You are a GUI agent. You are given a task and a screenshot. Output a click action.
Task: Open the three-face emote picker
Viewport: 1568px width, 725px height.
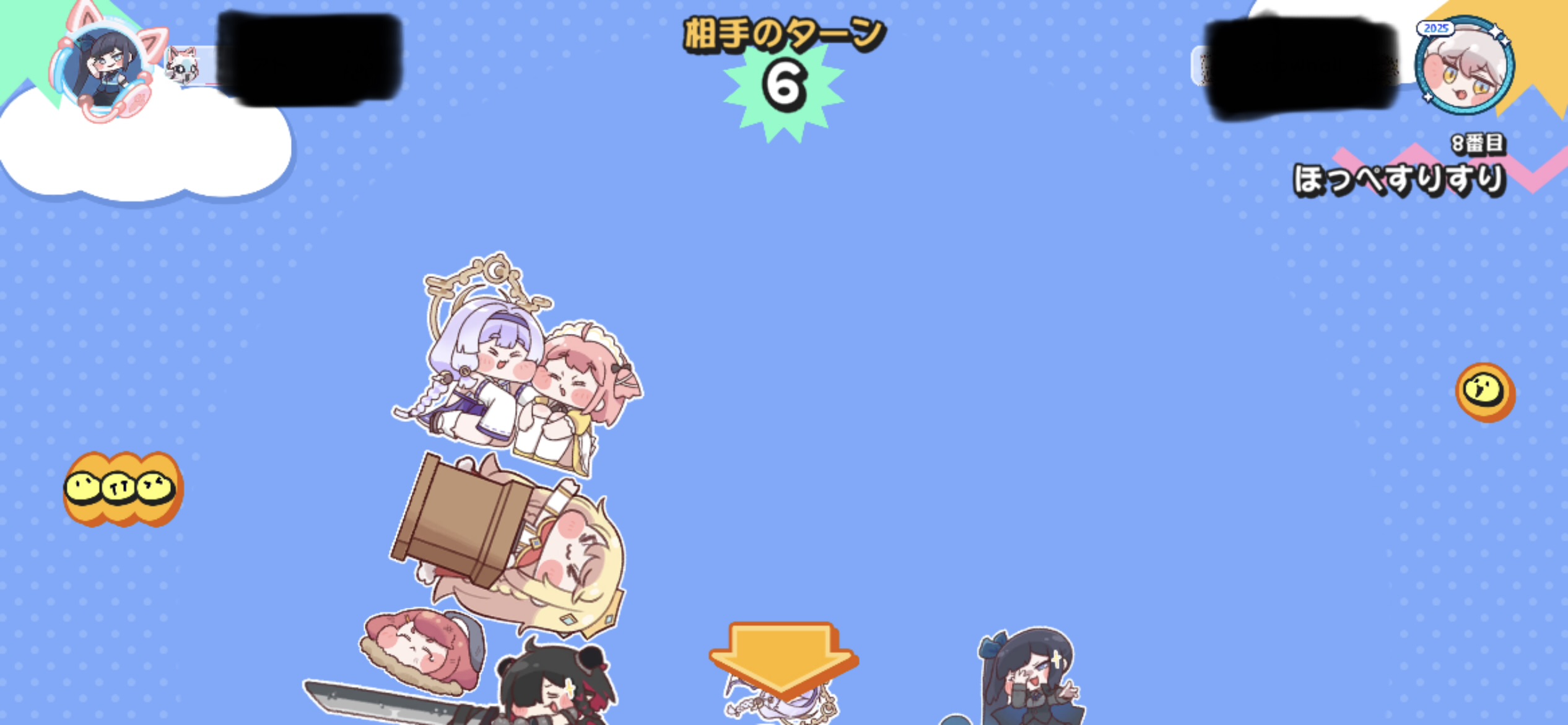tap(123, 489)
